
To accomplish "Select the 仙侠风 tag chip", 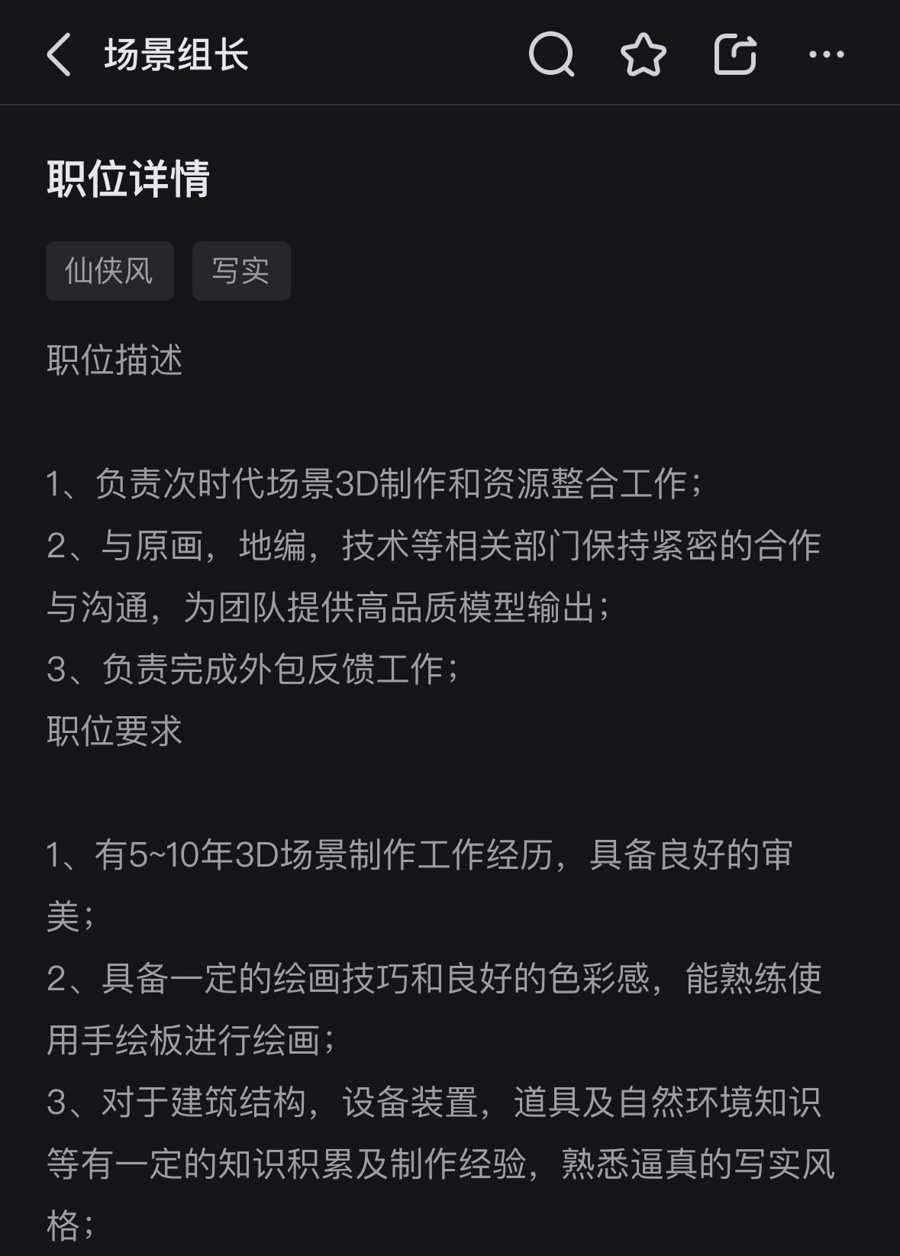I will [109, 271].
